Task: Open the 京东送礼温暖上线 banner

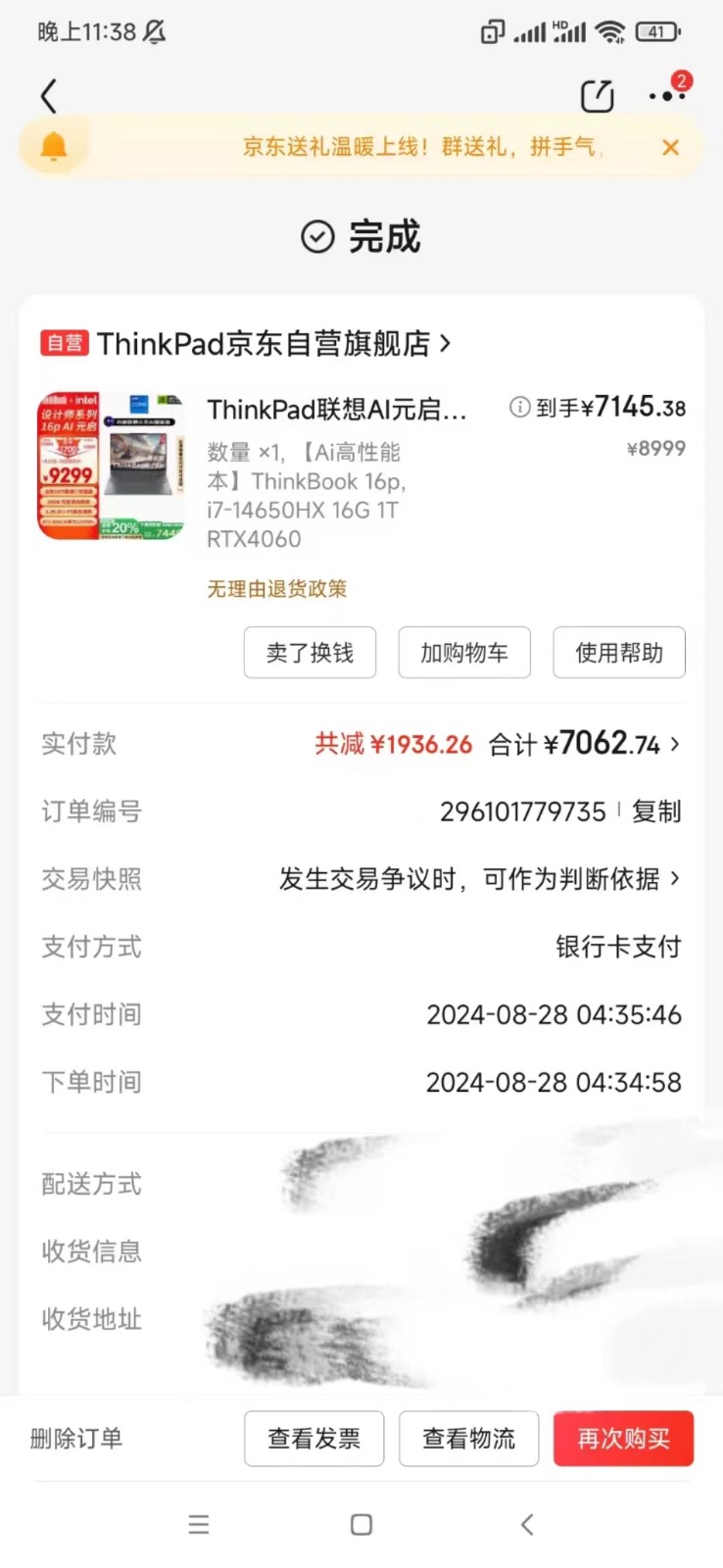Action: (421, 148)
